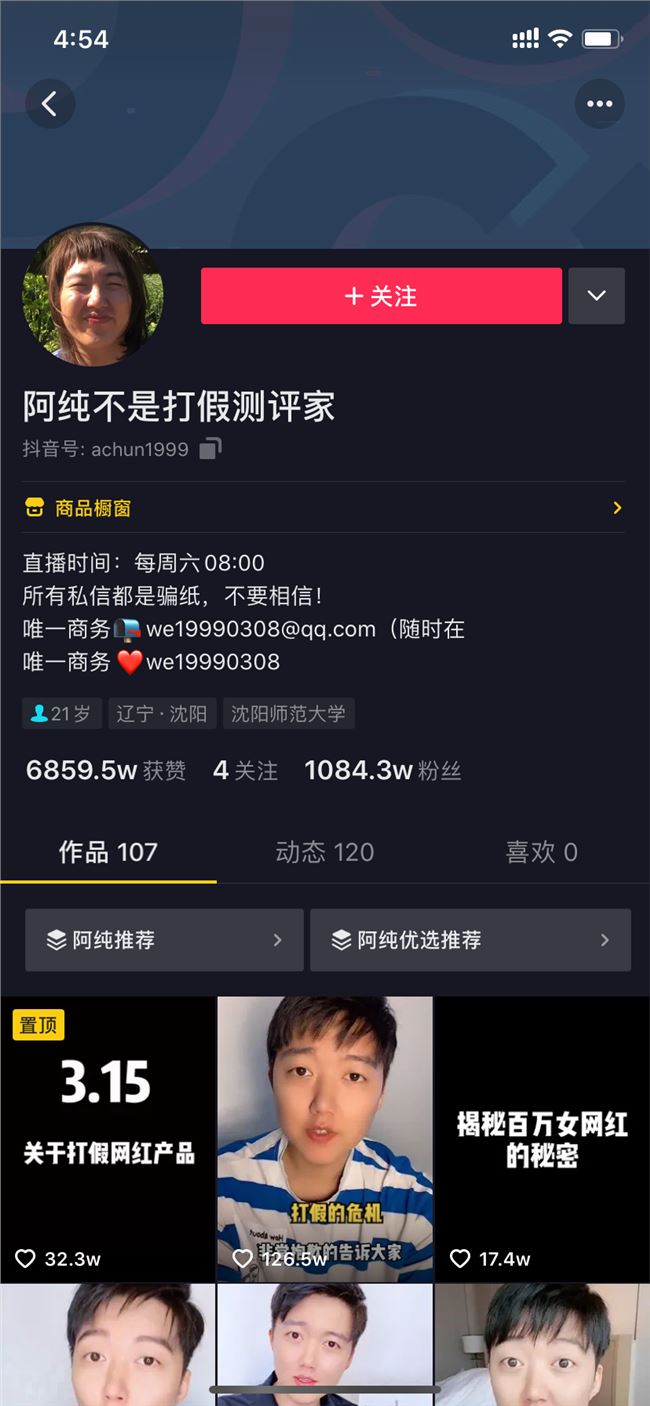The width and height of the screenshot is (650, 1406).
Task: Switch to the 作品 107 tab
Action: point(108,852)
